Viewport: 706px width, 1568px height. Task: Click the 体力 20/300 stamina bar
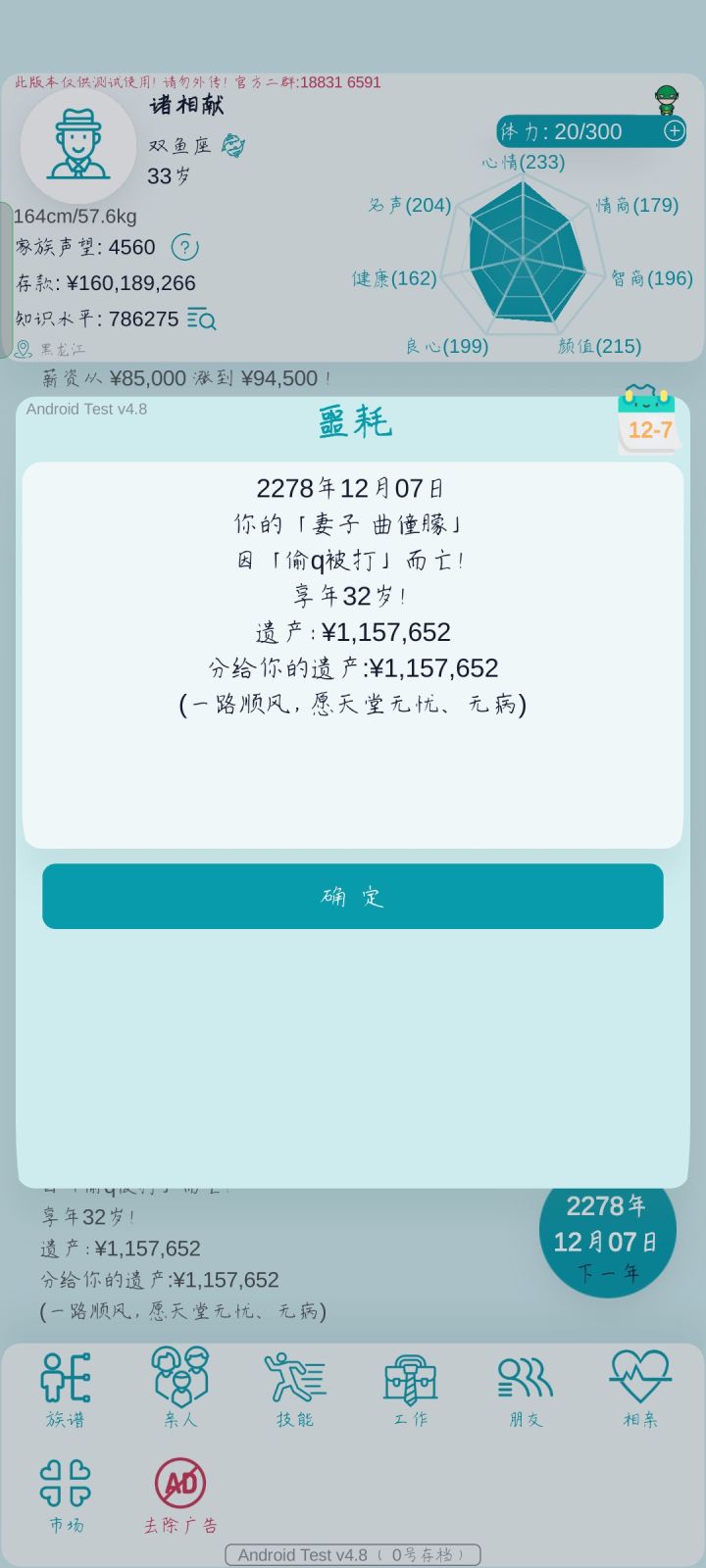[x=579, y=130]
